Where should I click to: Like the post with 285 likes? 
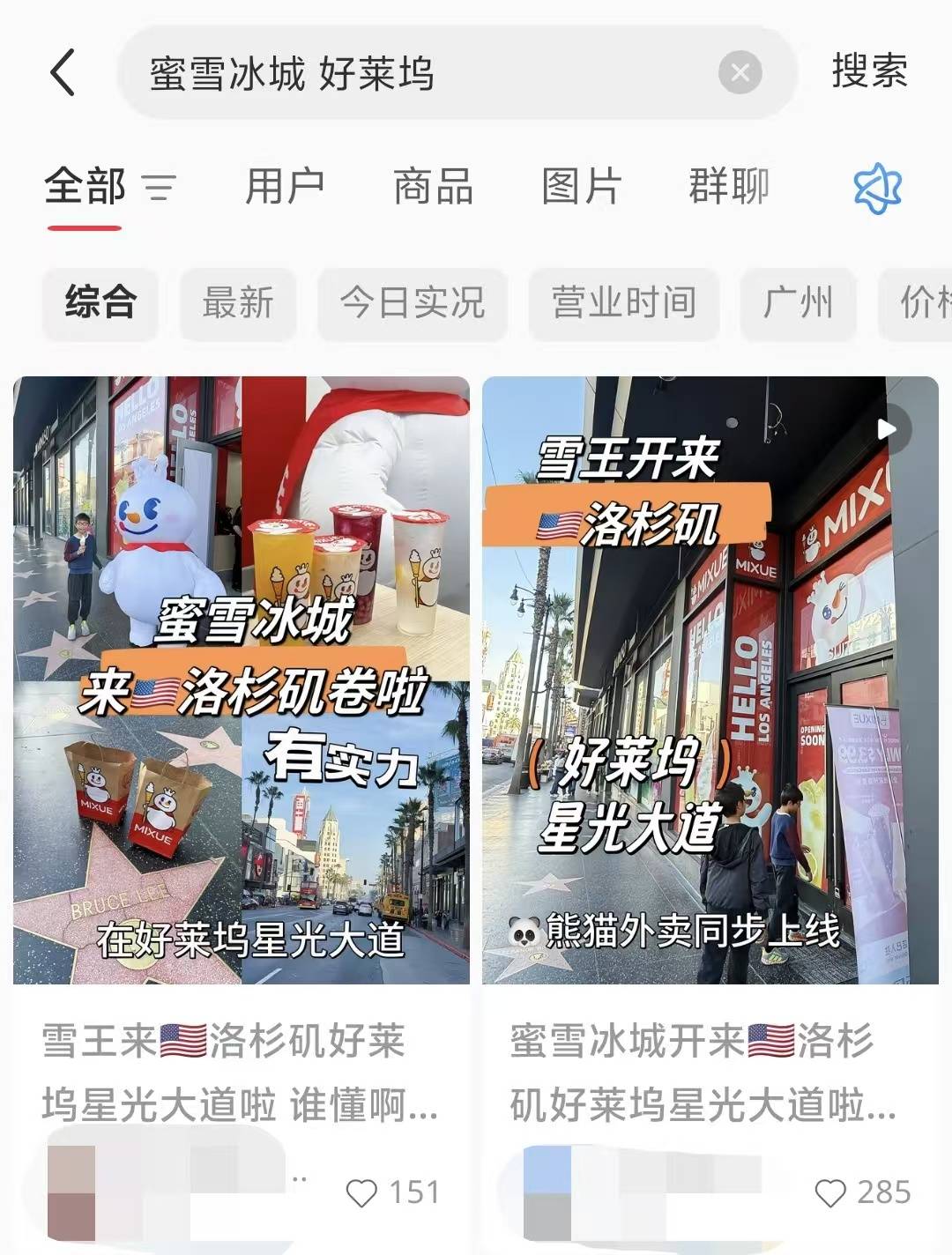pyautogui.click(x=830, y=1193)
